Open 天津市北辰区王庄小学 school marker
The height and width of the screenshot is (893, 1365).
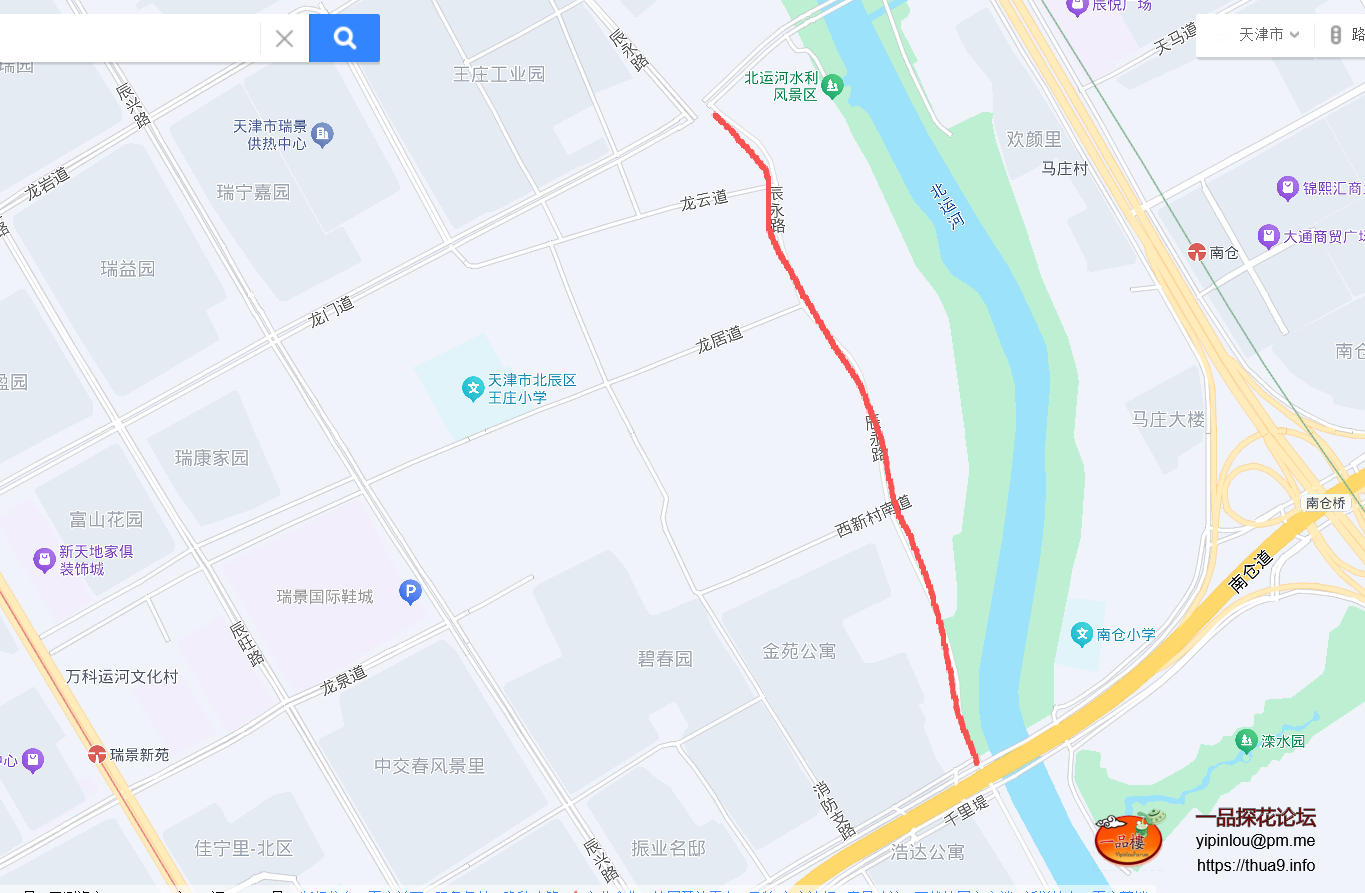(x=473, y=389)
